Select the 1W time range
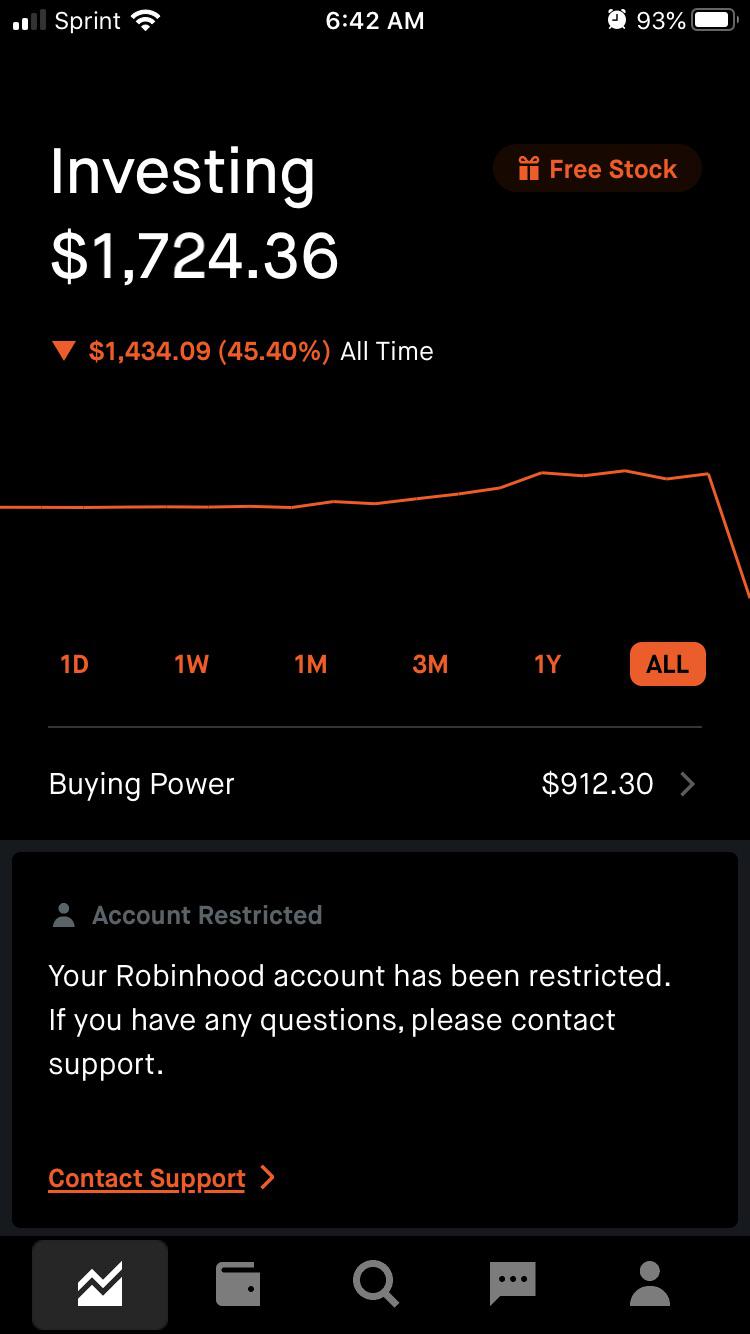 pos(191,663)
